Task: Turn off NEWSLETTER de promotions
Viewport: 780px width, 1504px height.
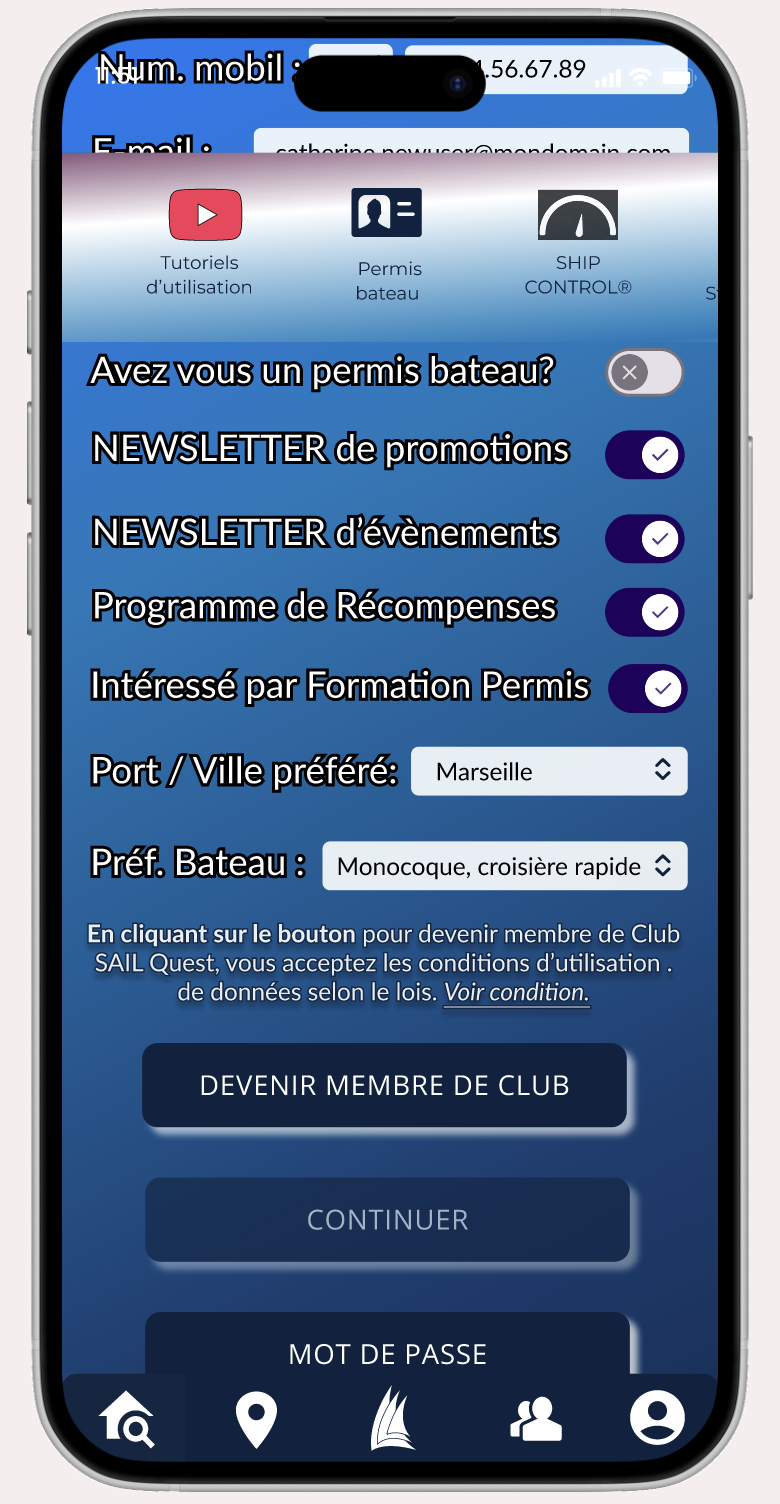Action: (x=645, y=455)
